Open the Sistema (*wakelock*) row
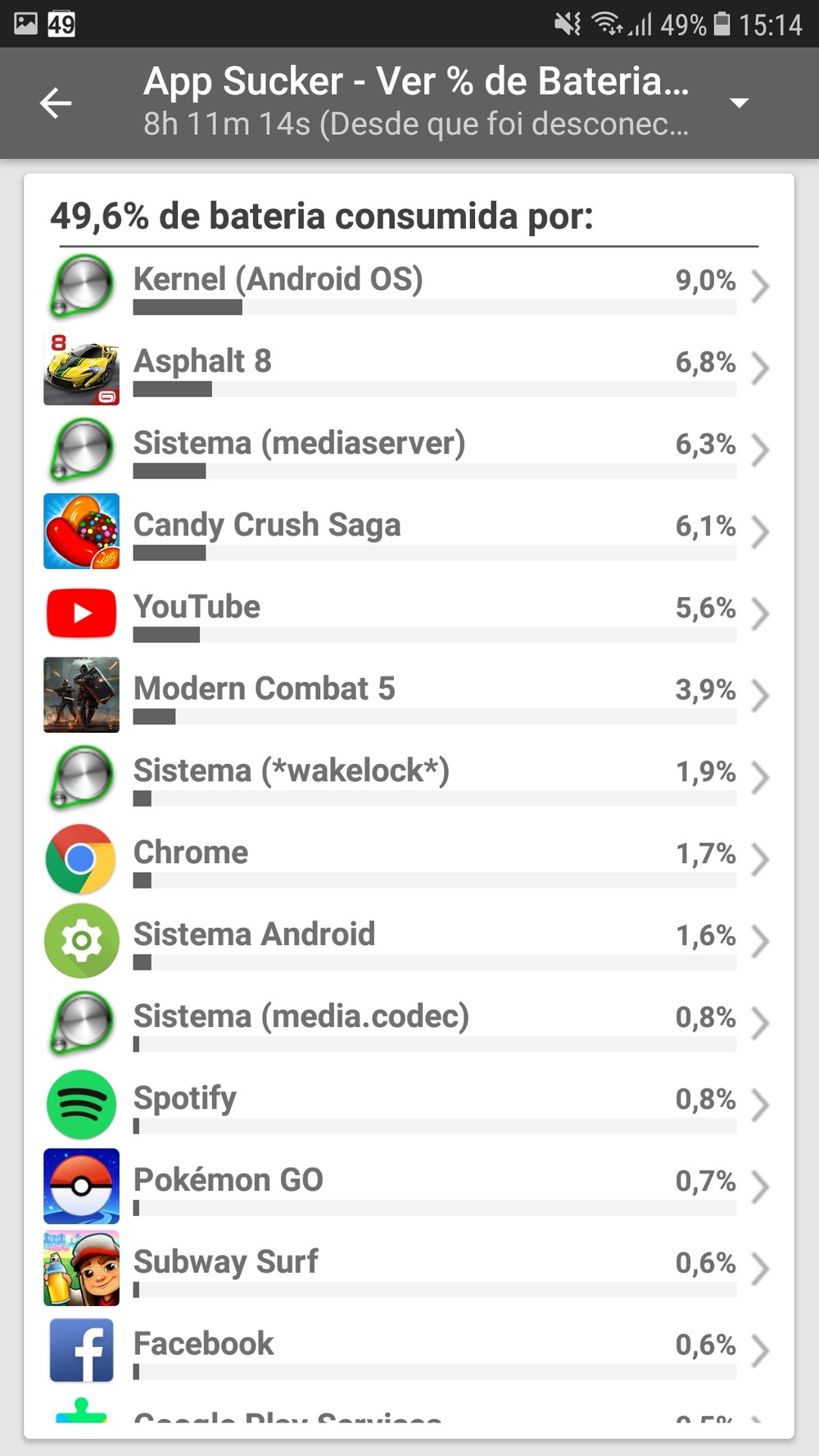The image size is (819, 1456). click(x=409, y=777)
